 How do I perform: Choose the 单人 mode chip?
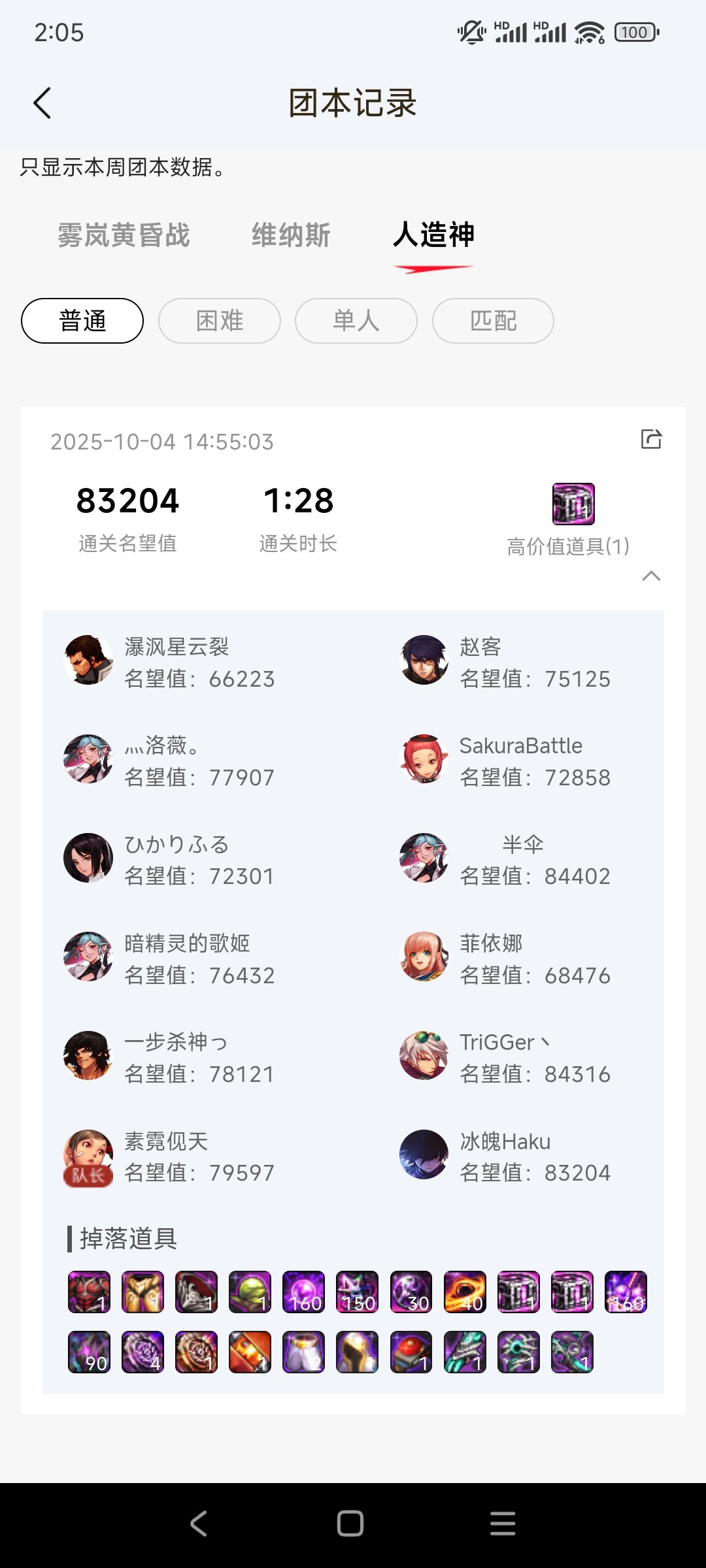[356, 321]
